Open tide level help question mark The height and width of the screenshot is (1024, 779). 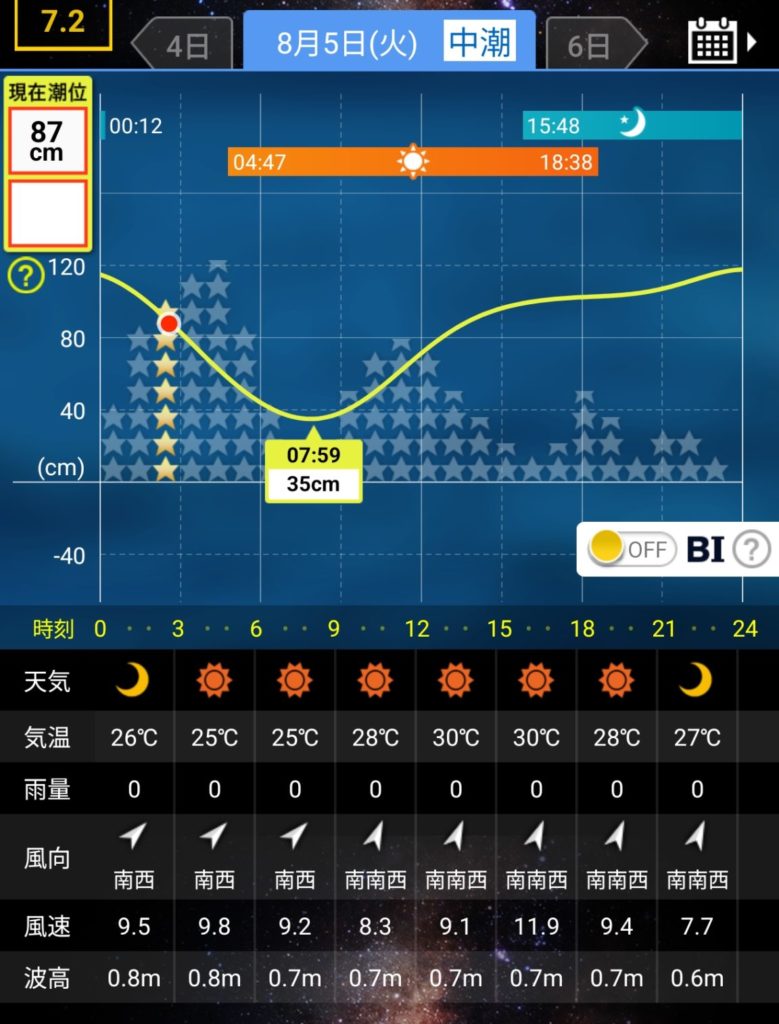click(26, 277)
